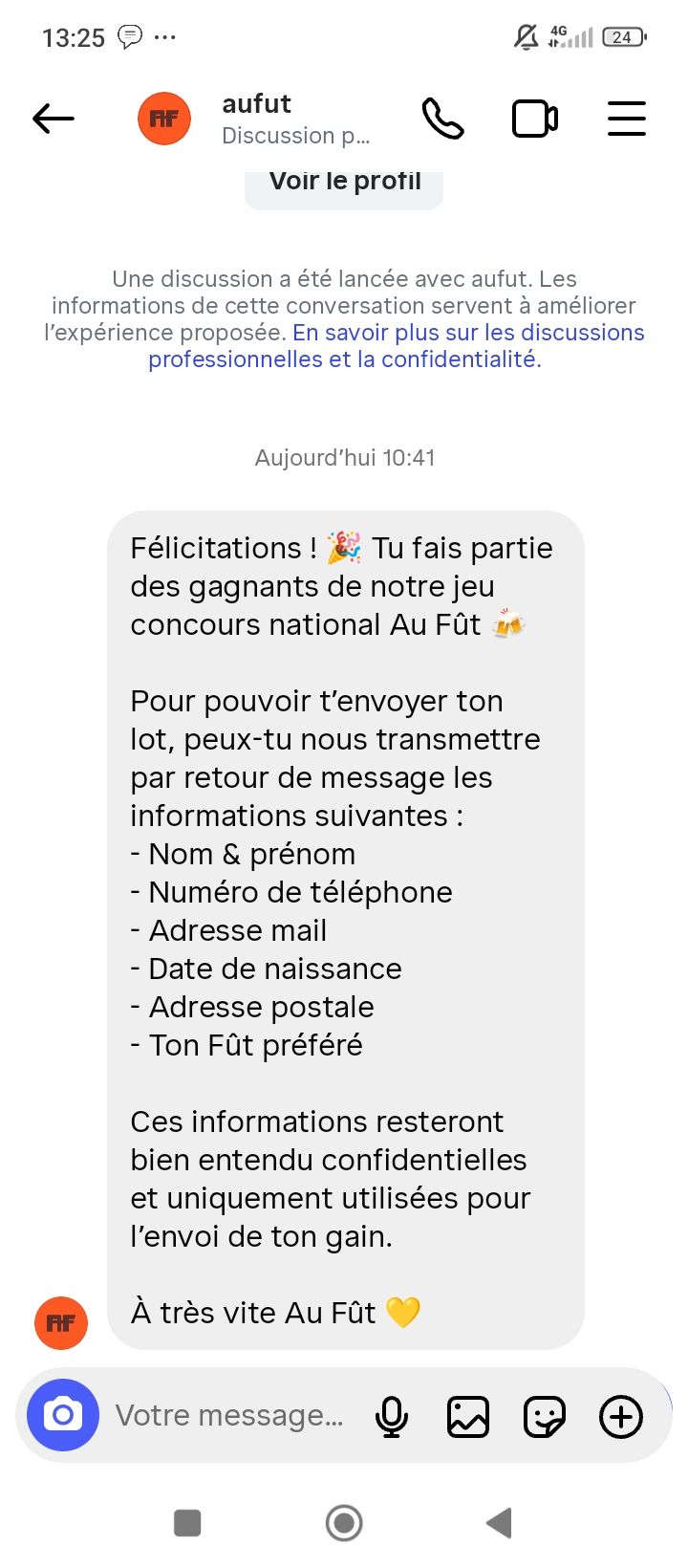The image size is (688, 1568).
Task: Focus the Votre message text field
Action: pos(229,1415)
